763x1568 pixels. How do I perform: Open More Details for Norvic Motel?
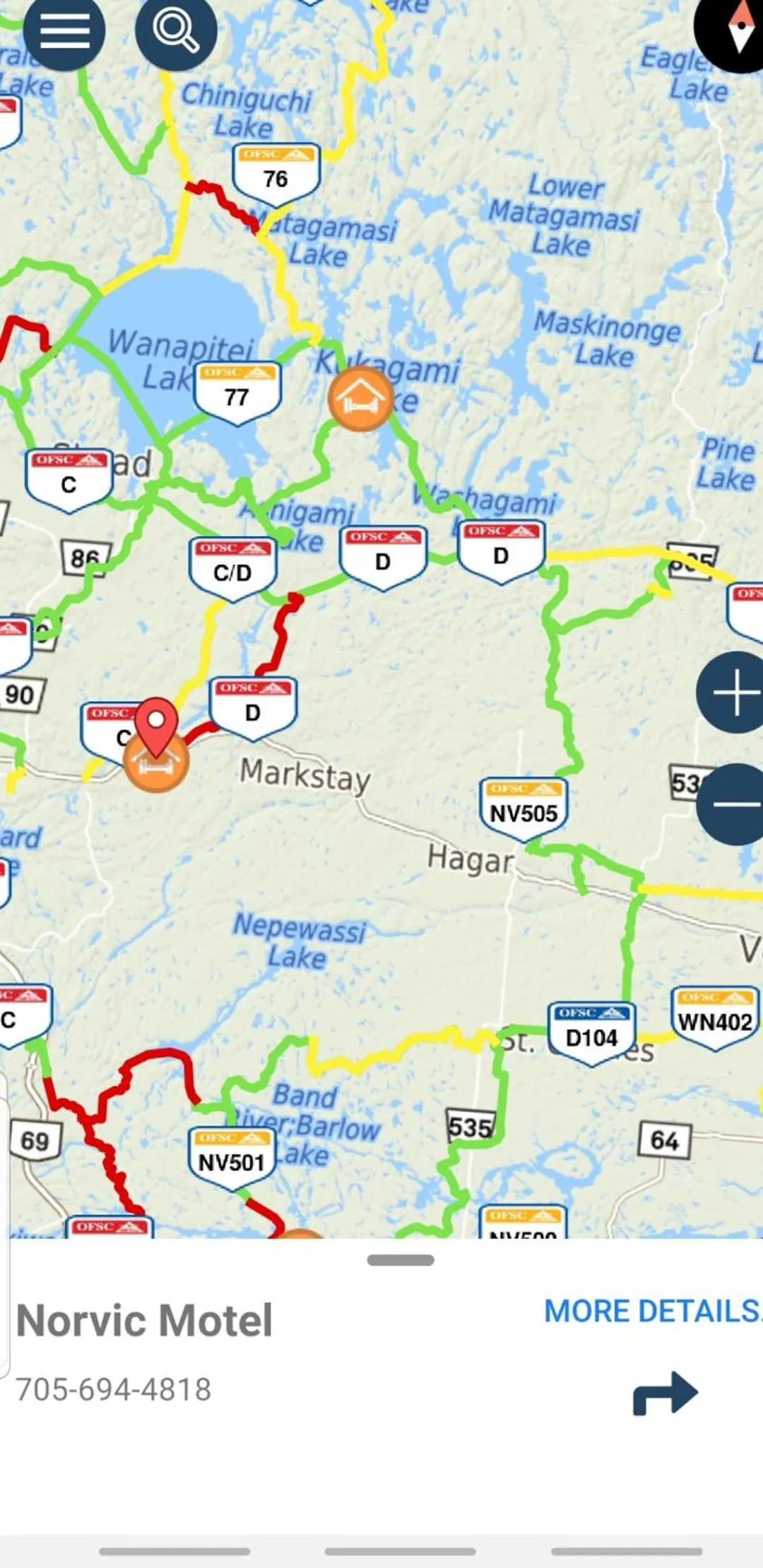pyautogui.click(x=651, y=1311)
